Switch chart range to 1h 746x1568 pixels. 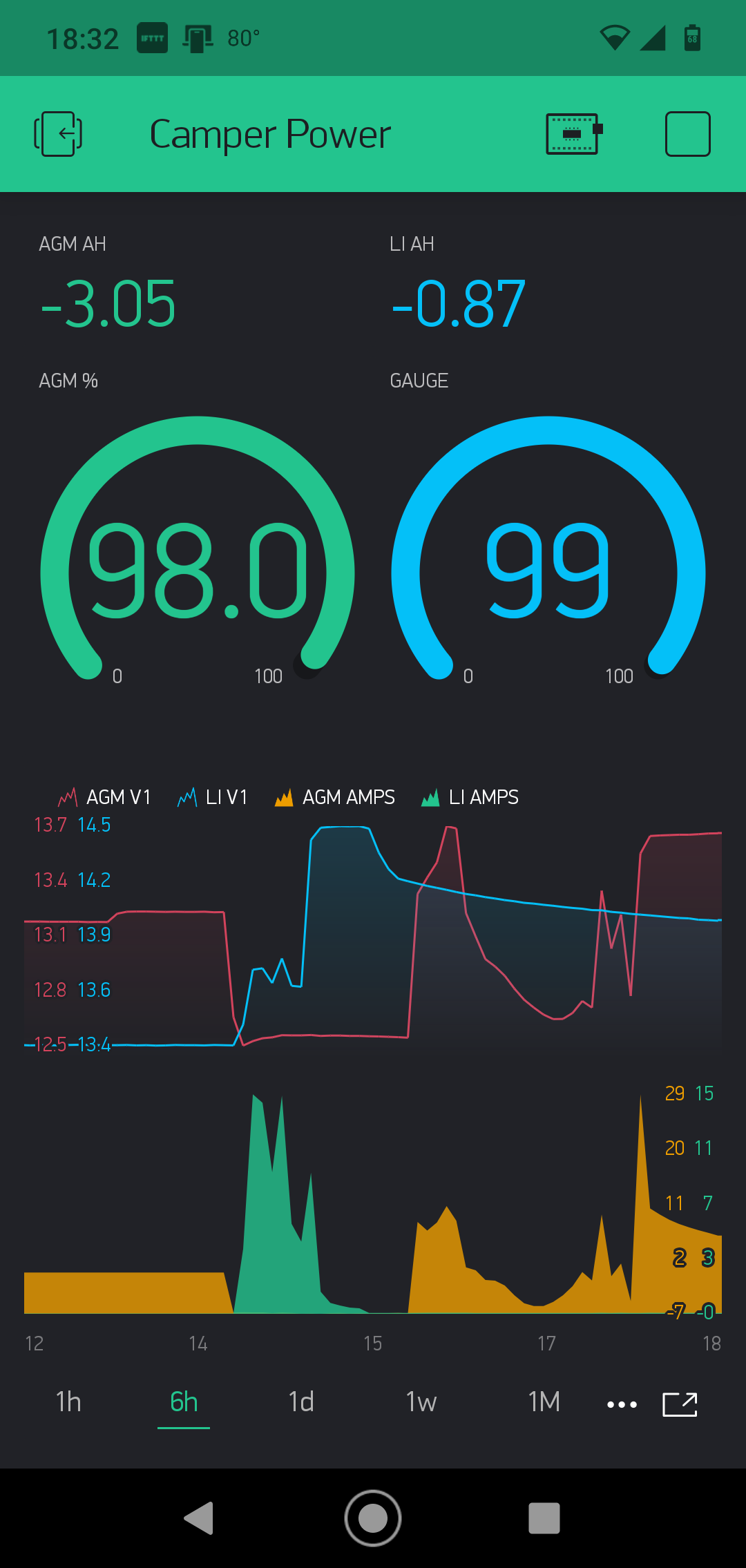tap(68, 1402)
